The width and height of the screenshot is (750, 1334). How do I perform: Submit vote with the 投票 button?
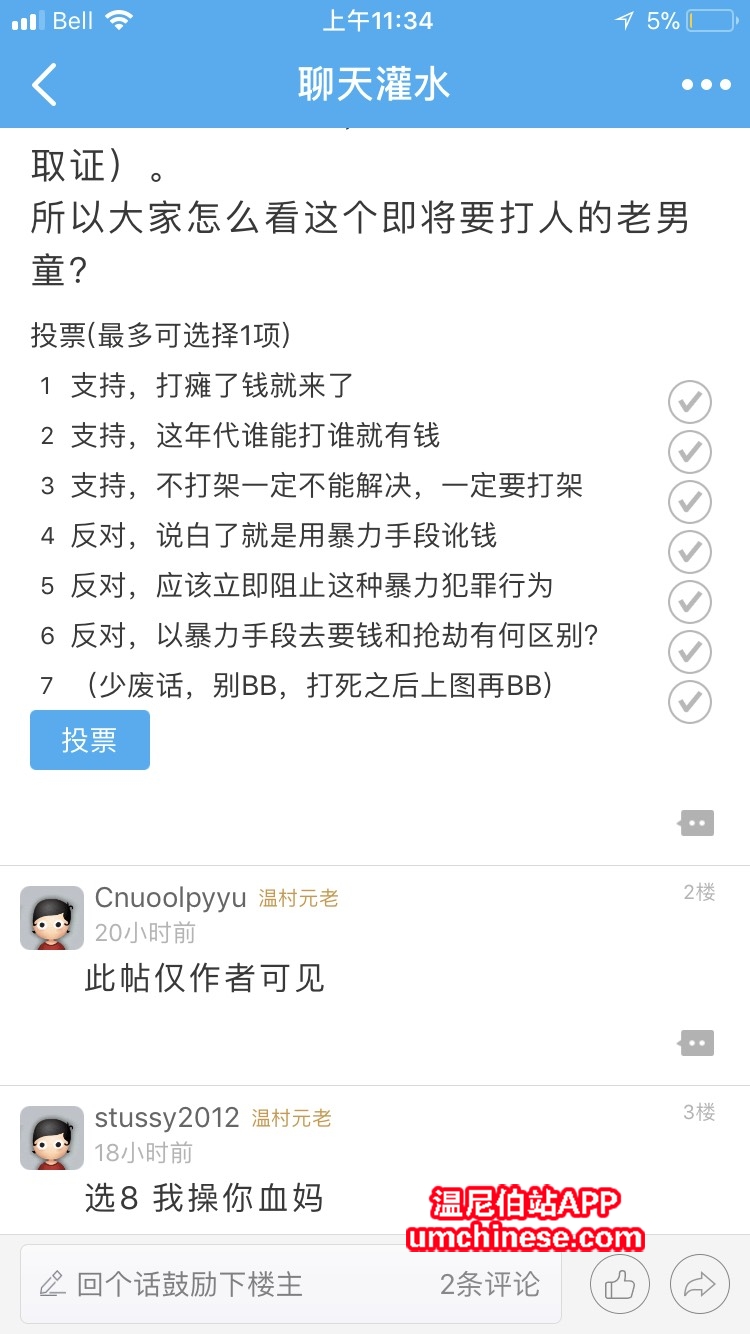pos(90,740)
